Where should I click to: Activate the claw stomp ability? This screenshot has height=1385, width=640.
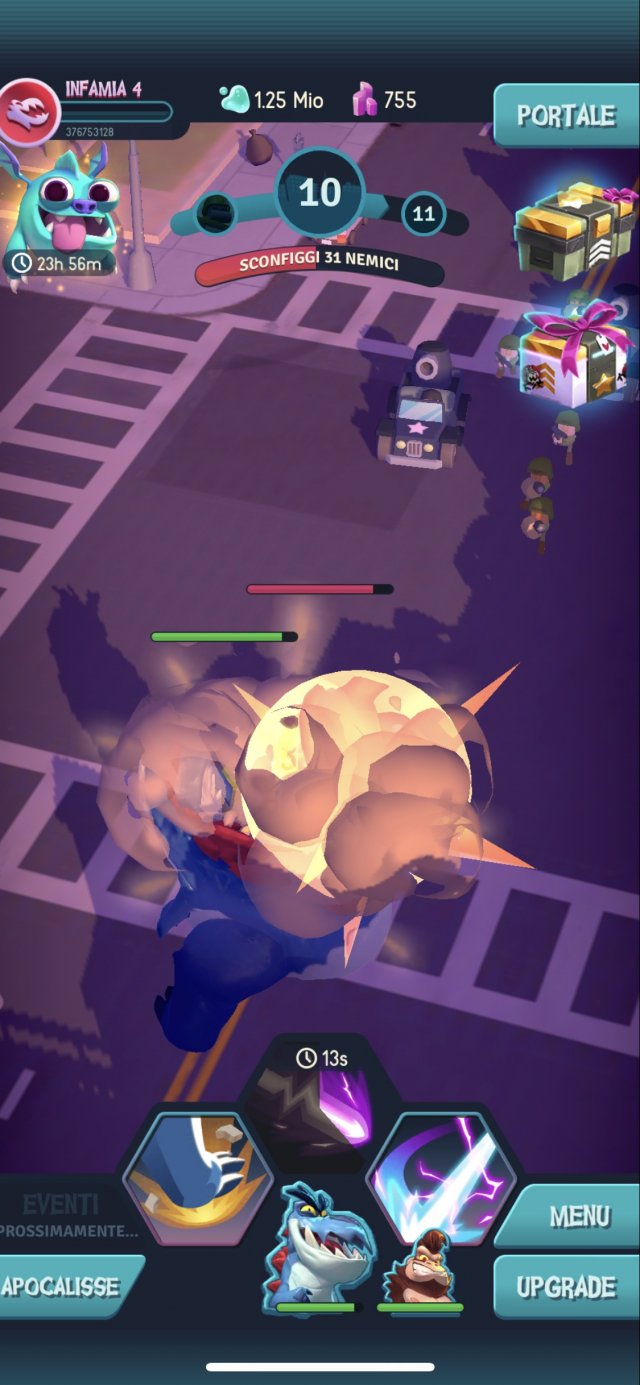[x=198, y=1178]
